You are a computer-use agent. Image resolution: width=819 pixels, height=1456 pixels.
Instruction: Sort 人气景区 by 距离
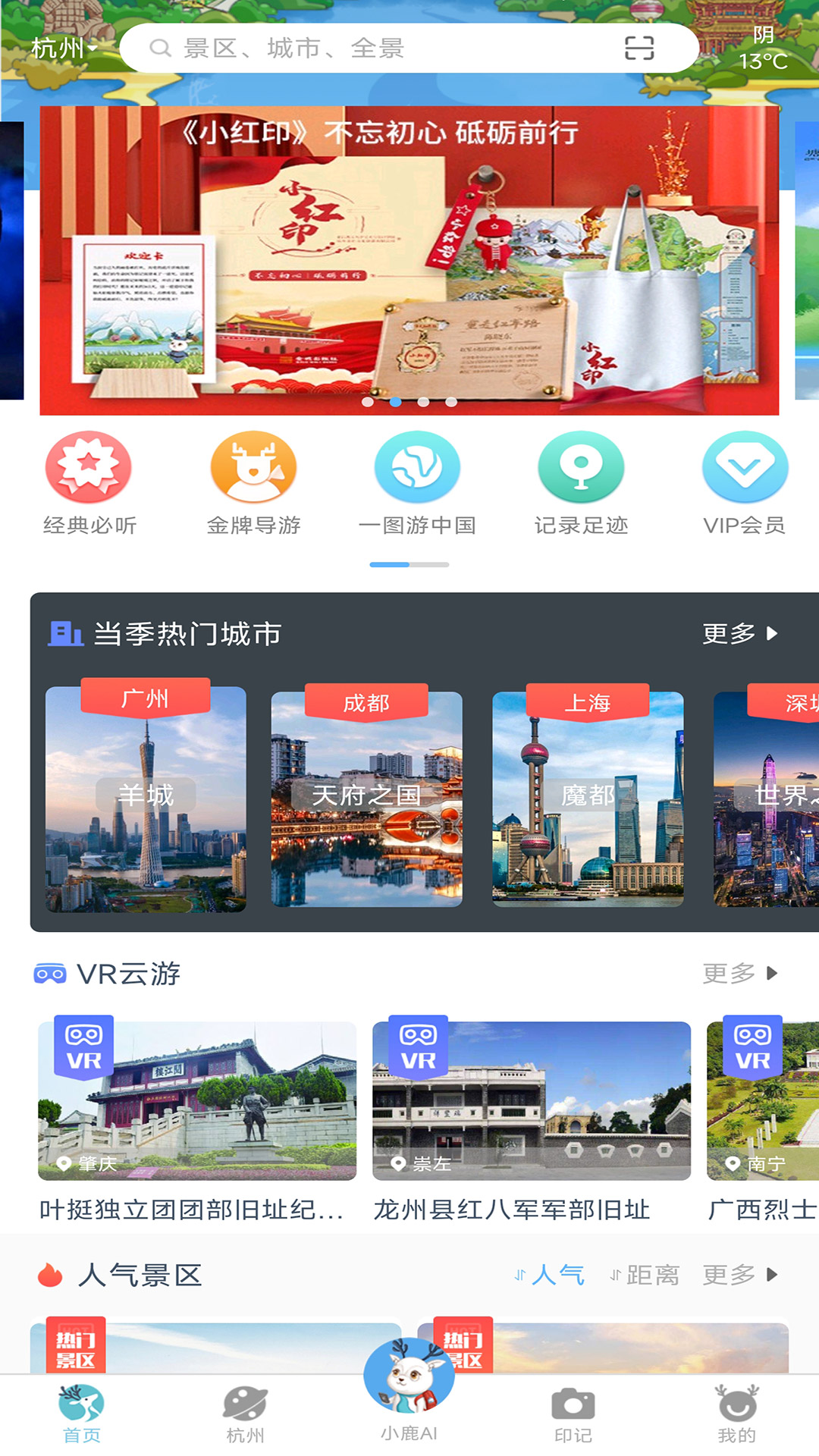click(x=645, y=1275)
